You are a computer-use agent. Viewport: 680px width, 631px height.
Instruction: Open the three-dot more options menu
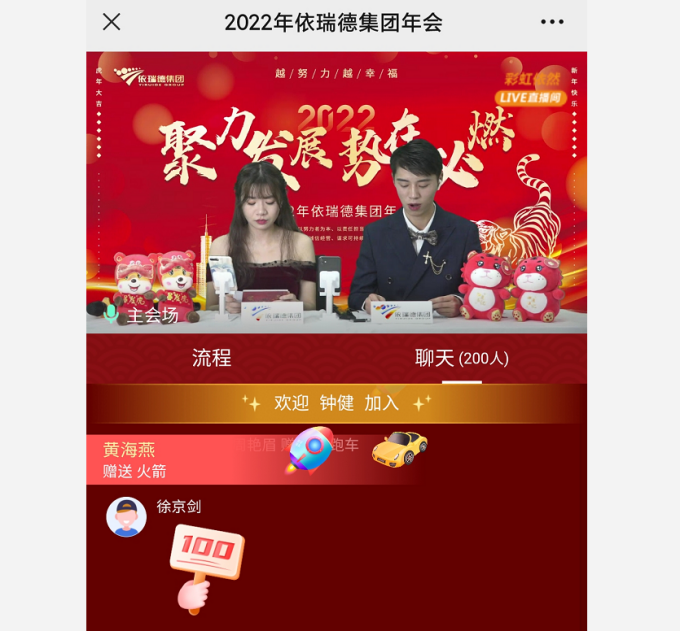[x=552, y=22]
